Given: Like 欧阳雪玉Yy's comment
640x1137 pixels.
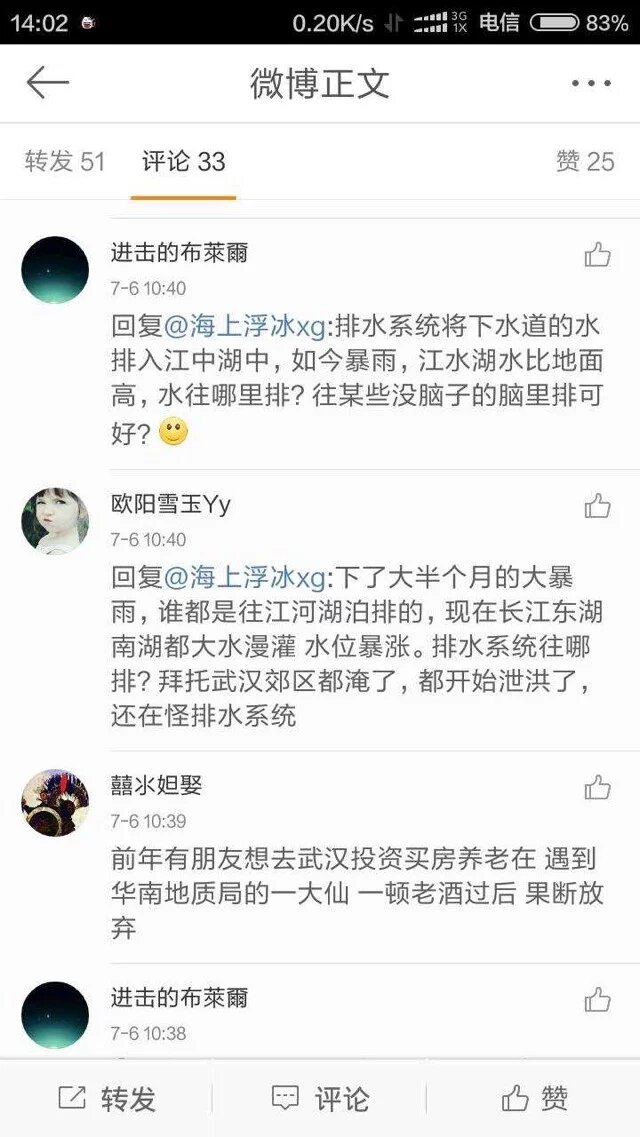Looking at the screenshot, I should point(597,506).
